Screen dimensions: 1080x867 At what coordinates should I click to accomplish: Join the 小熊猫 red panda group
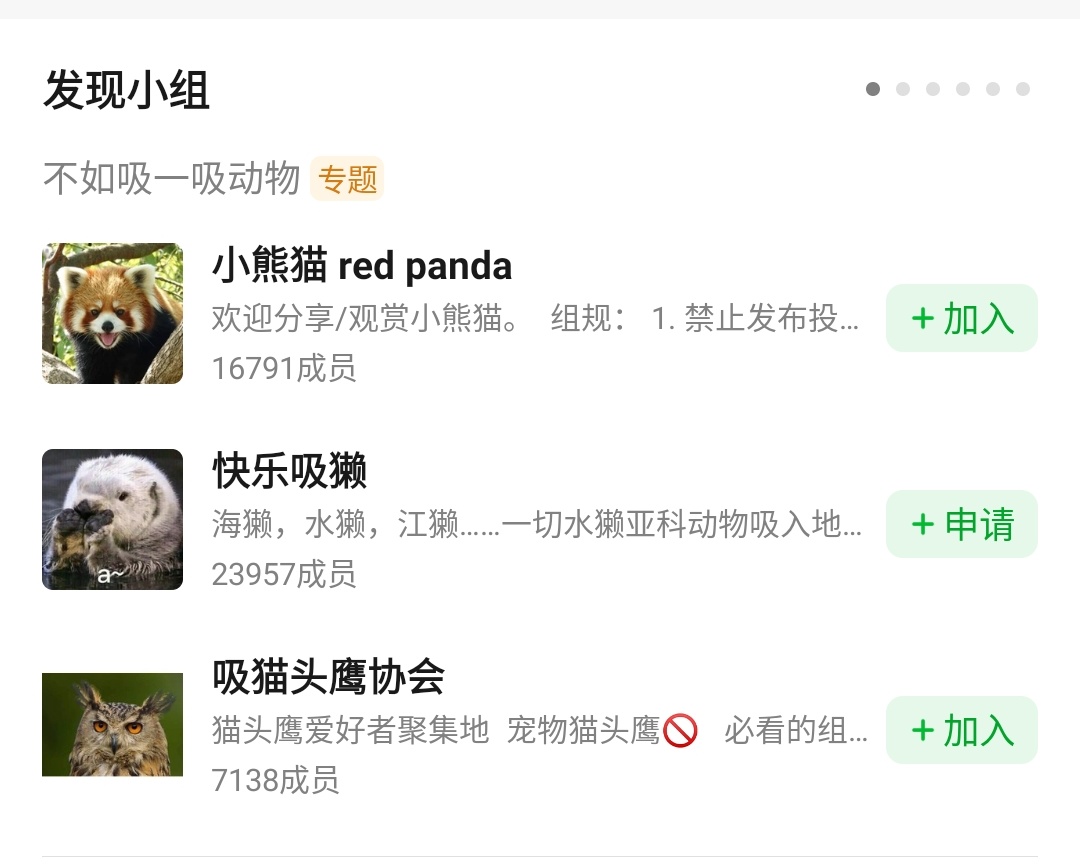pyautogui.click(x=961, y=318)
